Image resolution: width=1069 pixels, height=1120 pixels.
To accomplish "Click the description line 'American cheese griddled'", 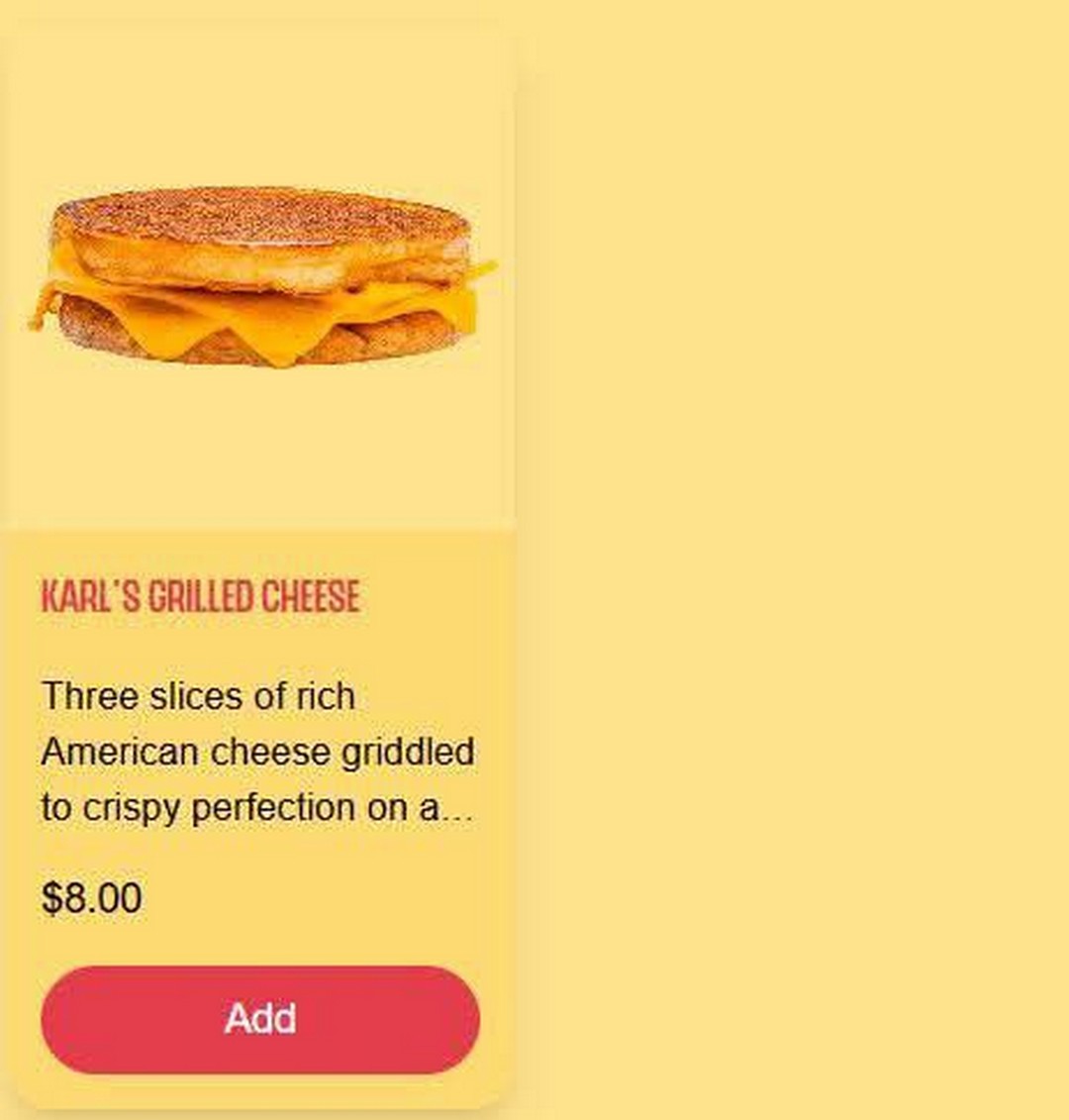I will pyautogui.click(x=257, y=752).
